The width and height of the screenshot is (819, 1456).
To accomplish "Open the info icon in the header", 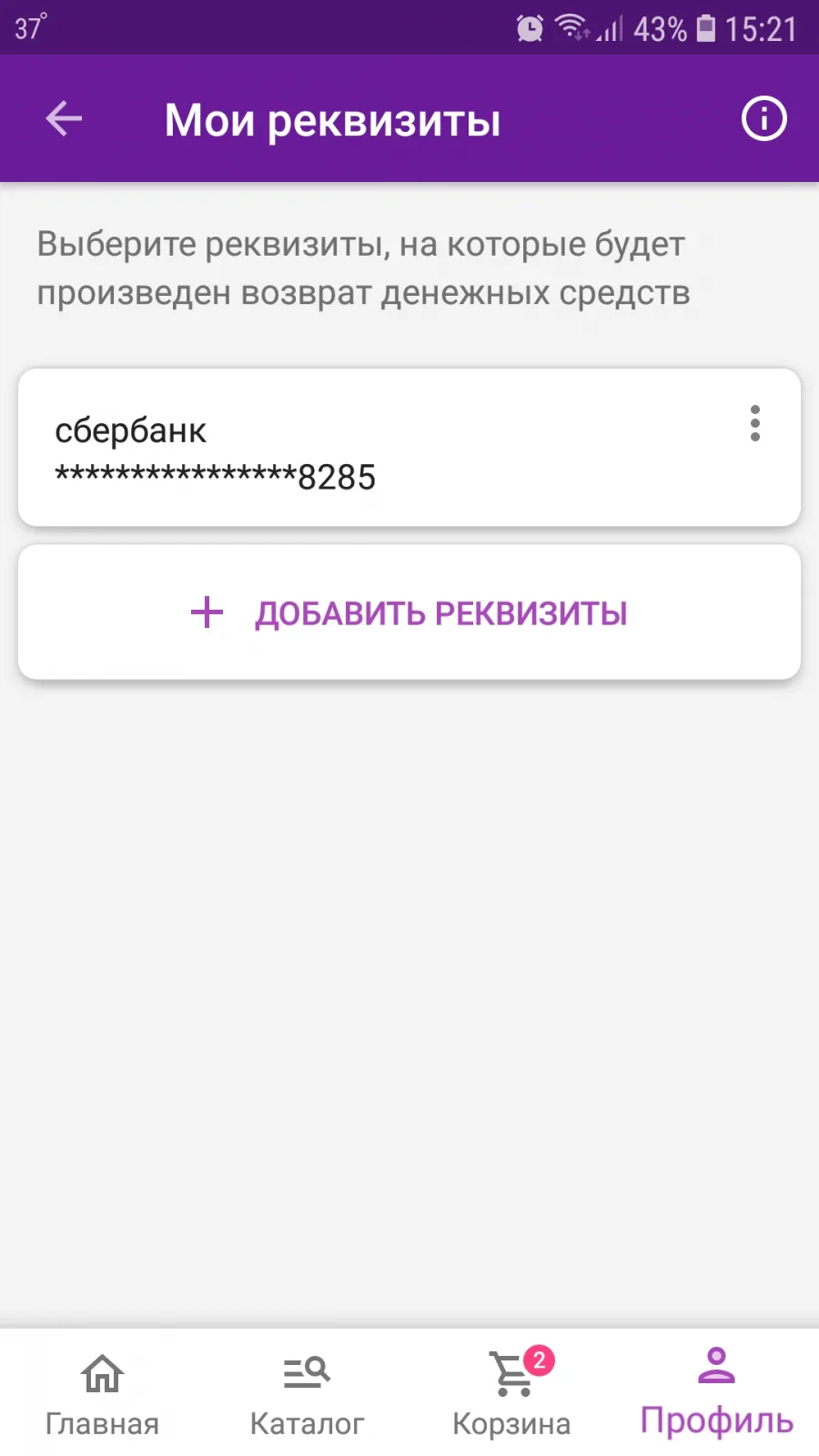I will pyautogui.click(x=763, y=118).
